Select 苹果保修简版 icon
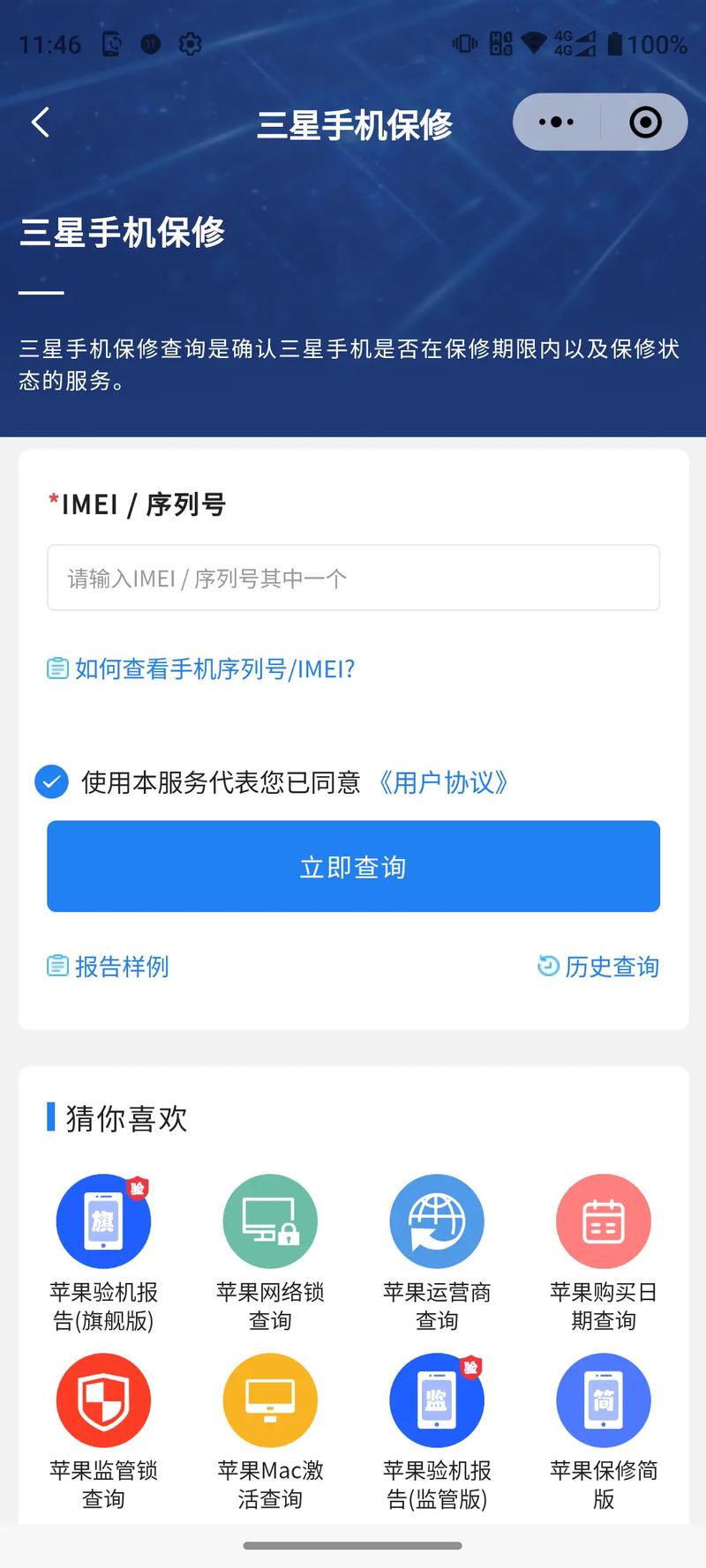This screenshot has width=706, height=1568. [603, 1400]
